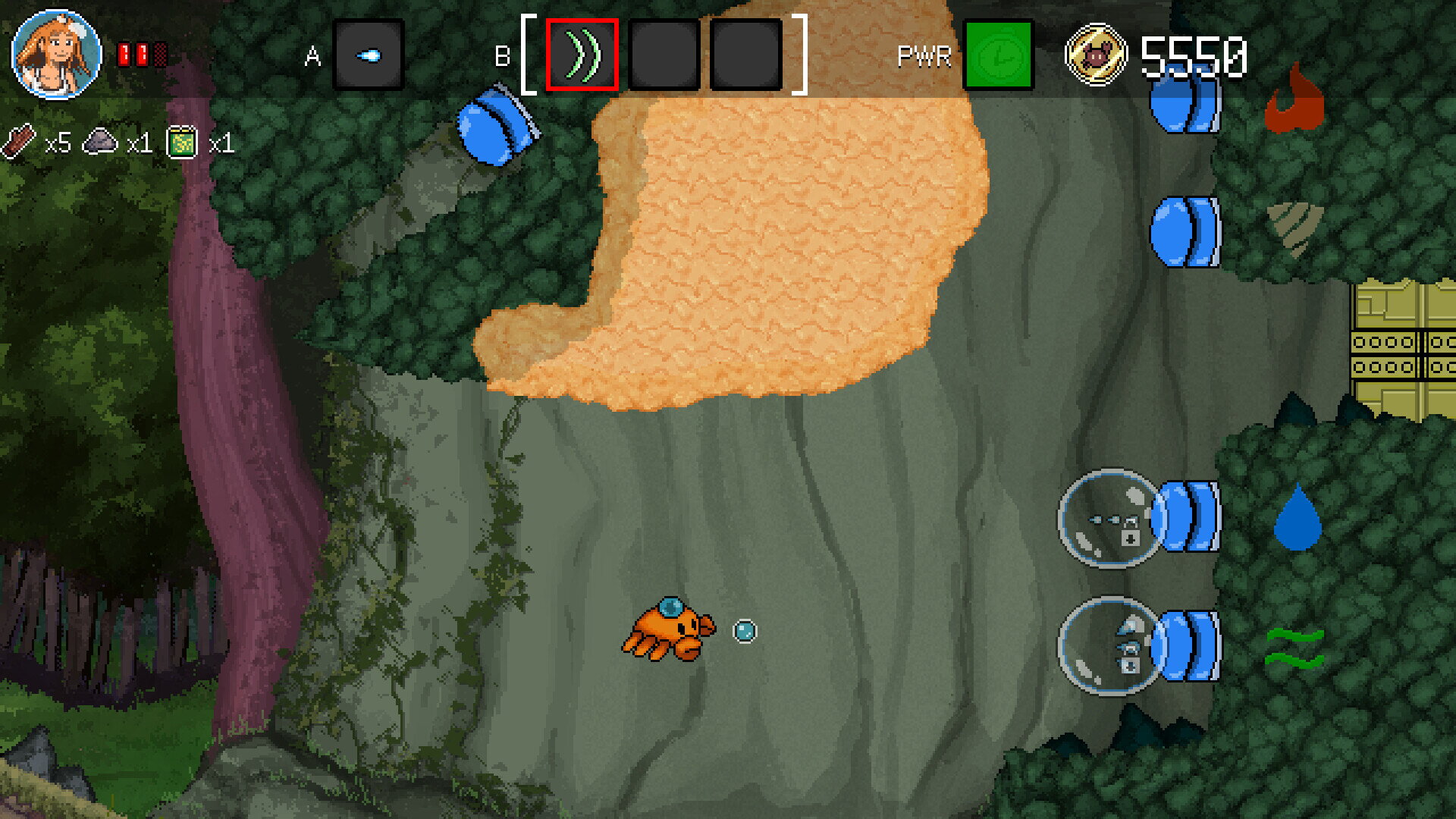Tap the A weapon slot
Screen dimensions: 1456x819
pos(369,55)
